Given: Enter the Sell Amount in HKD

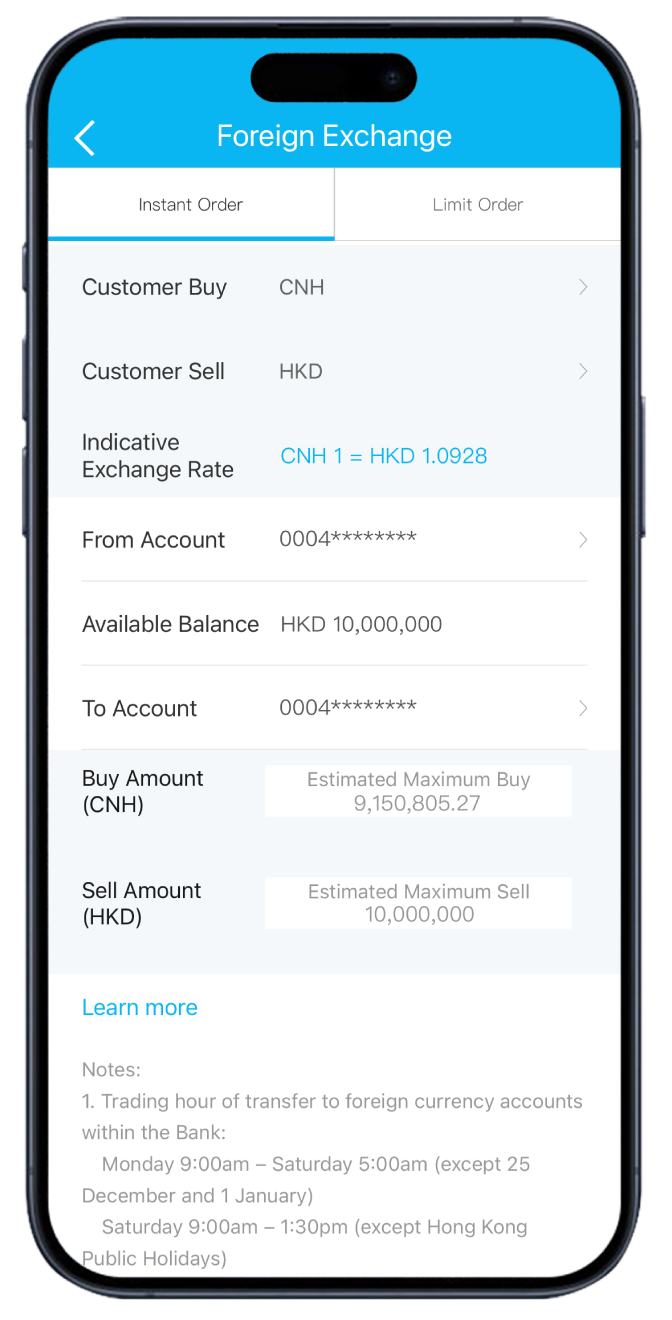Looking at the screenshot, I should [418, 903].
